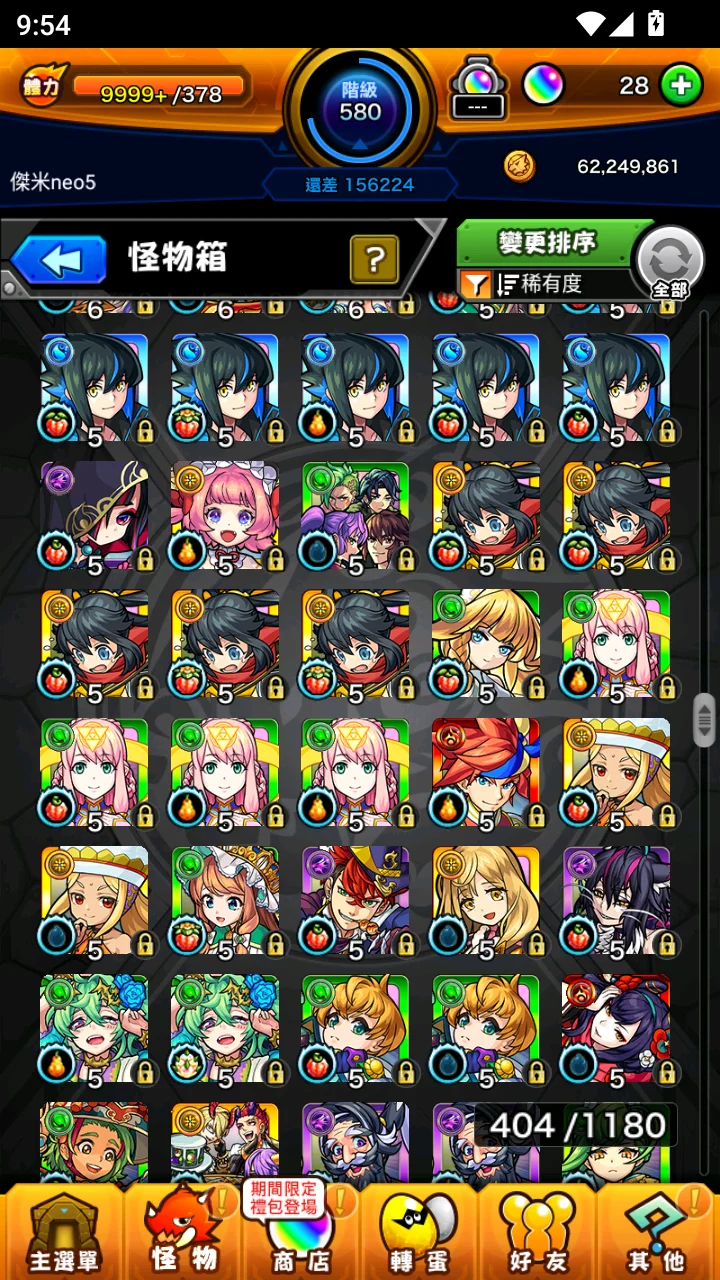Open the red spiky-haired boy monster

coord(486,772)
